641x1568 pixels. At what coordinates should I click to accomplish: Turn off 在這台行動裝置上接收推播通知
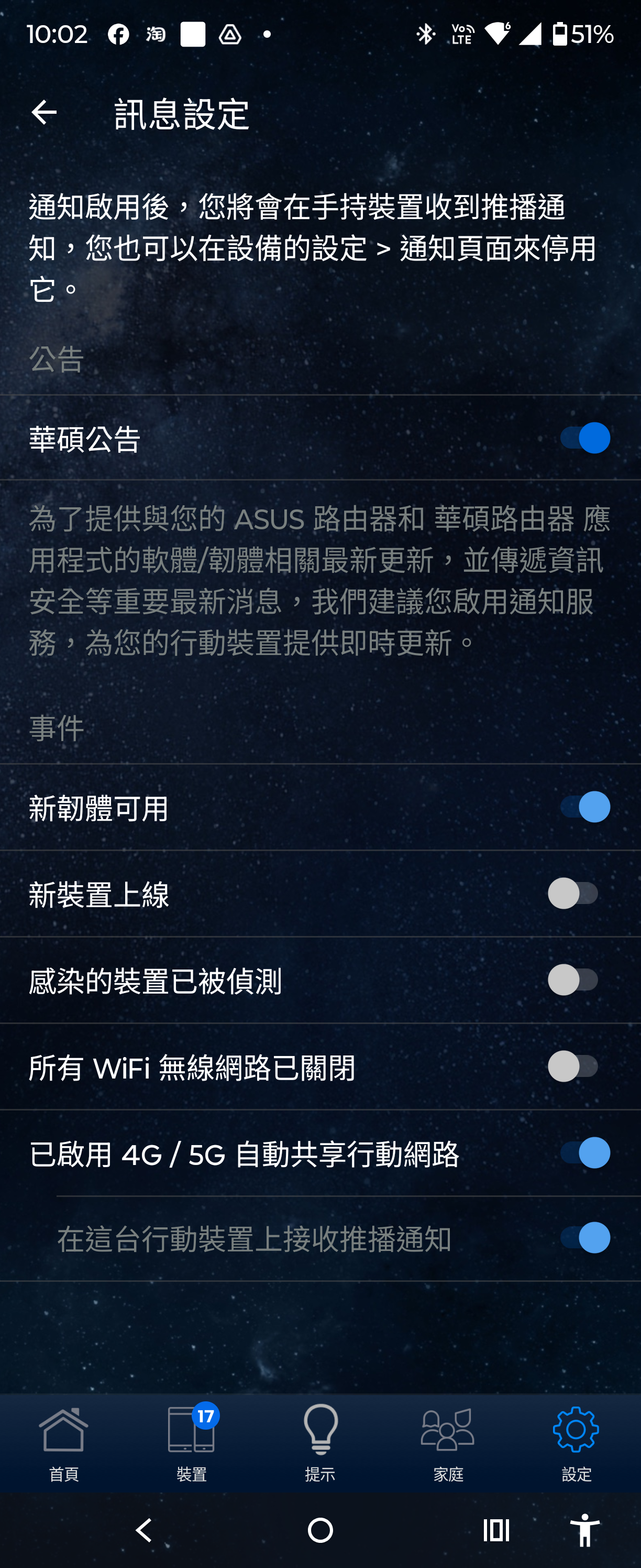point(585,1239)
